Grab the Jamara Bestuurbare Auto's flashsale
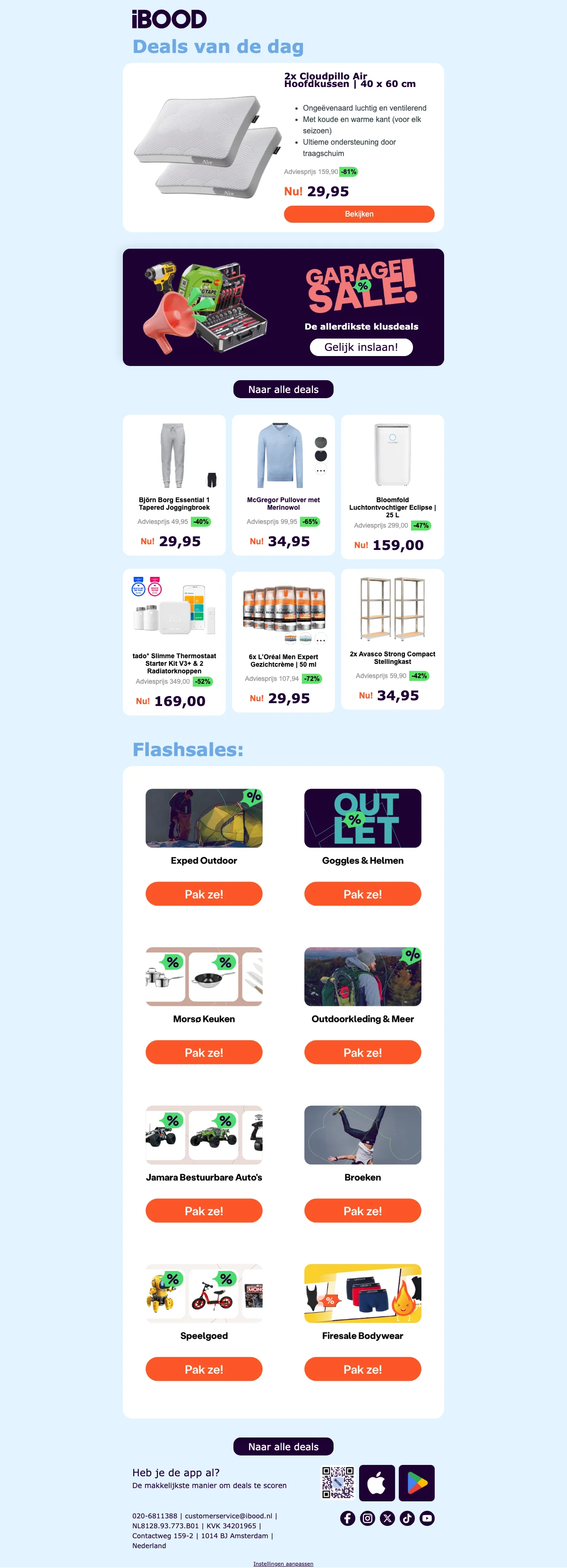Screen dimensions: 567x1568 204,1210
